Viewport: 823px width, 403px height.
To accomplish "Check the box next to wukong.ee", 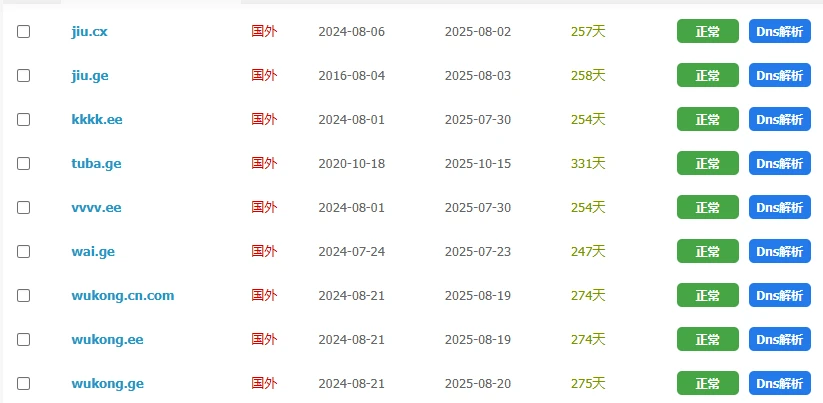I will tap(24, 340).
